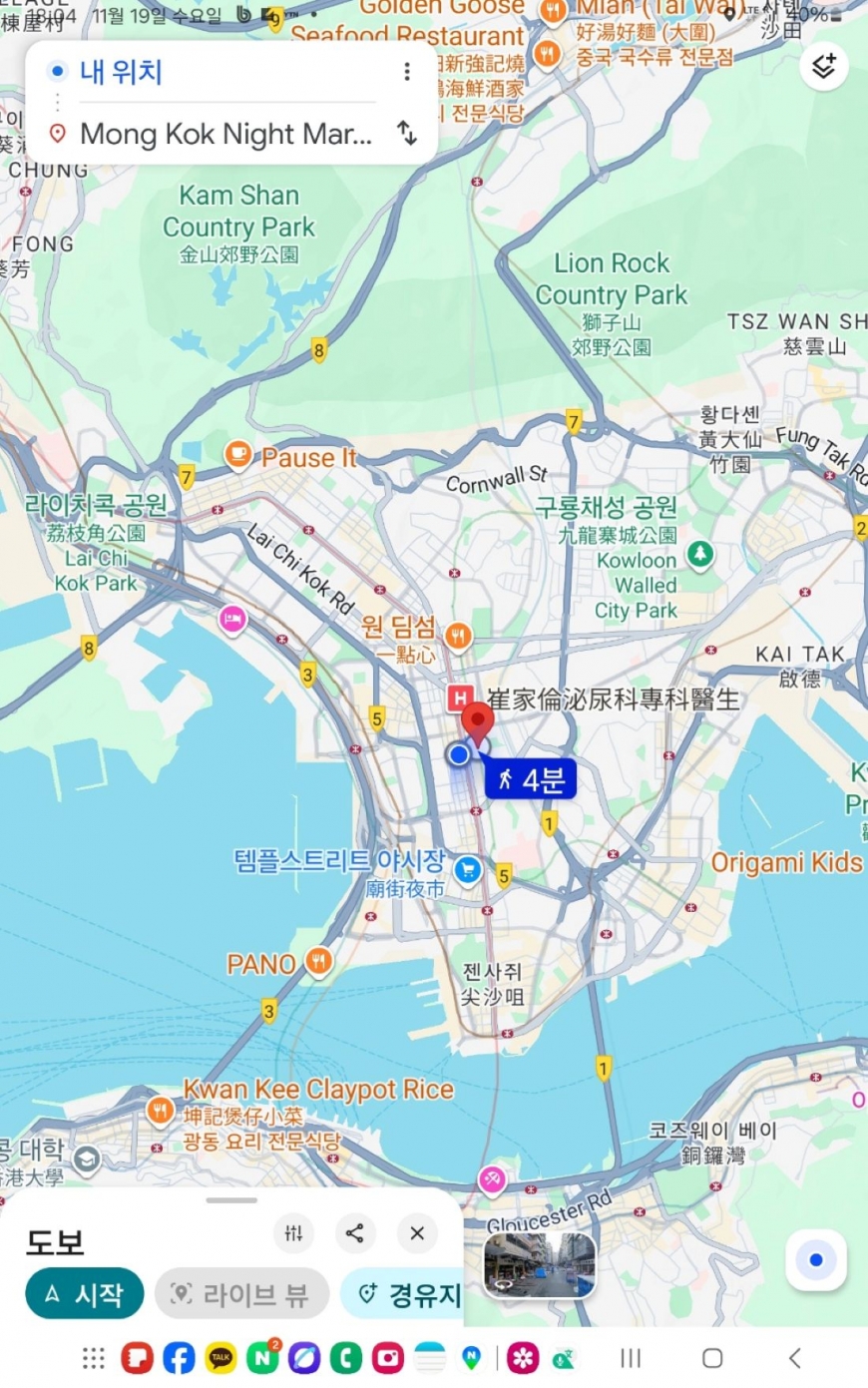The width and height of the screenshot is (868, 1388).
Task: Close the walking directions panel
Action: [x=417, y=1233]
